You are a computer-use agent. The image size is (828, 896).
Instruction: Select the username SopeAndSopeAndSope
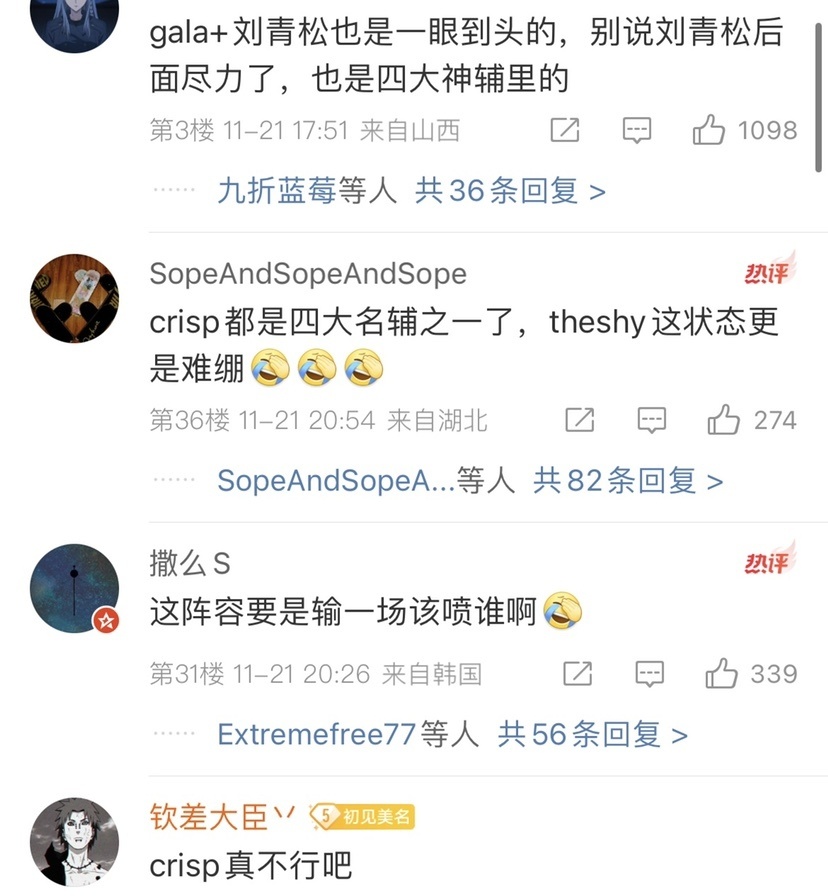[x=307, y=272]
